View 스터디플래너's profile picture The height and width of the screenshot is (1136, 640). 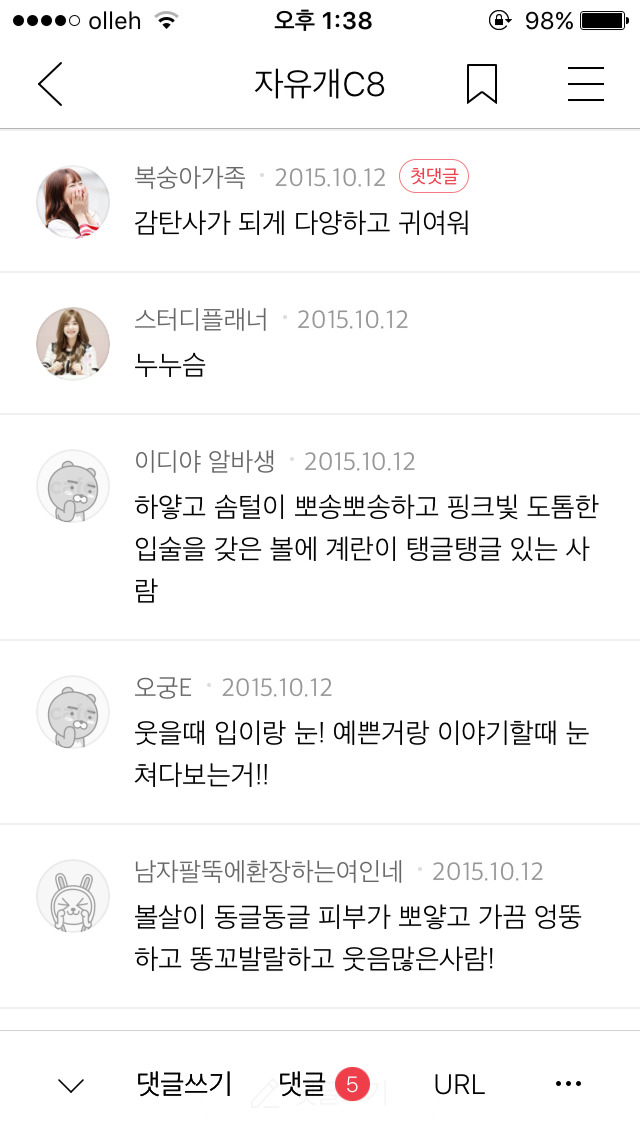[73, 343]
